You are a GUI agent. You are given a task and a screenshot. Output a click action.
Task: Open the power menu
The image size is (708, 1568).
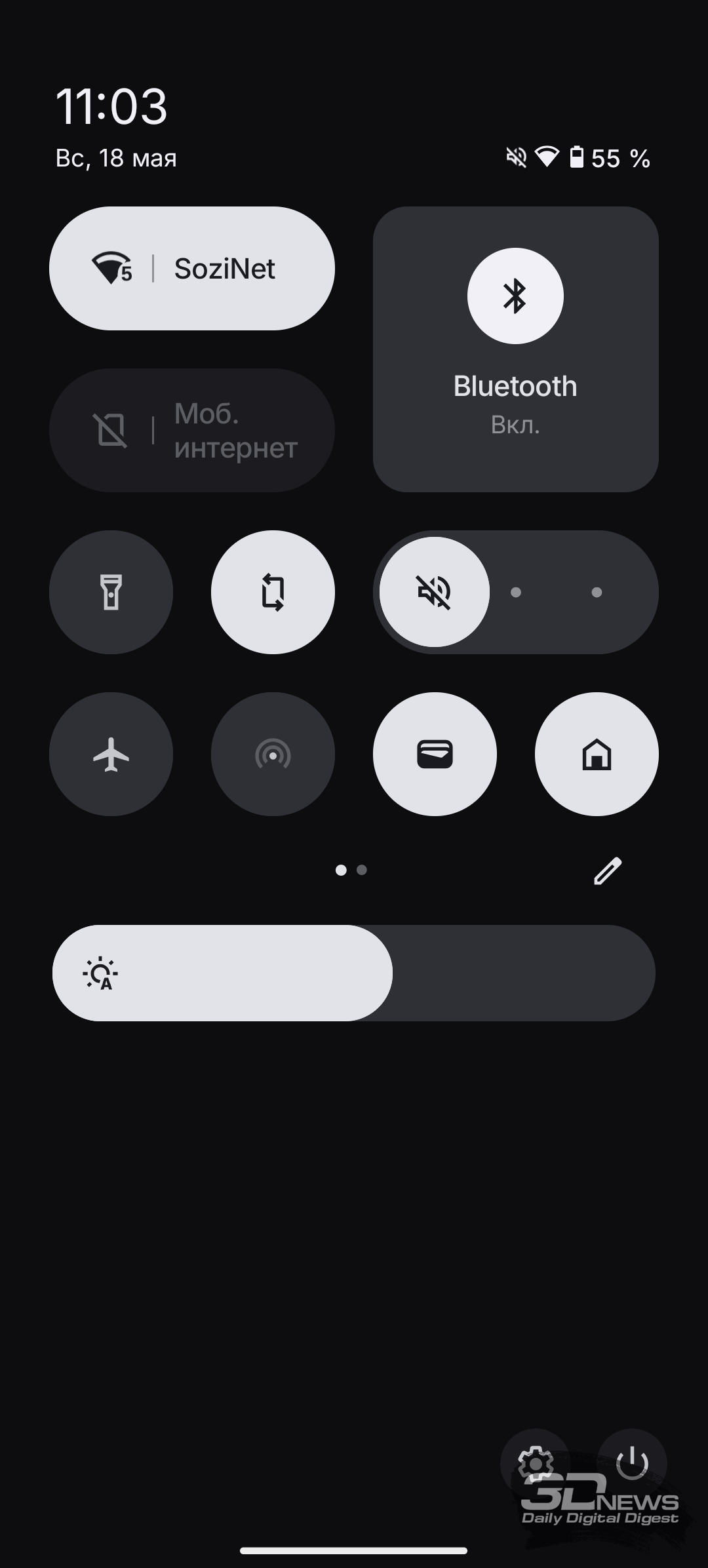click(632, 1463)
